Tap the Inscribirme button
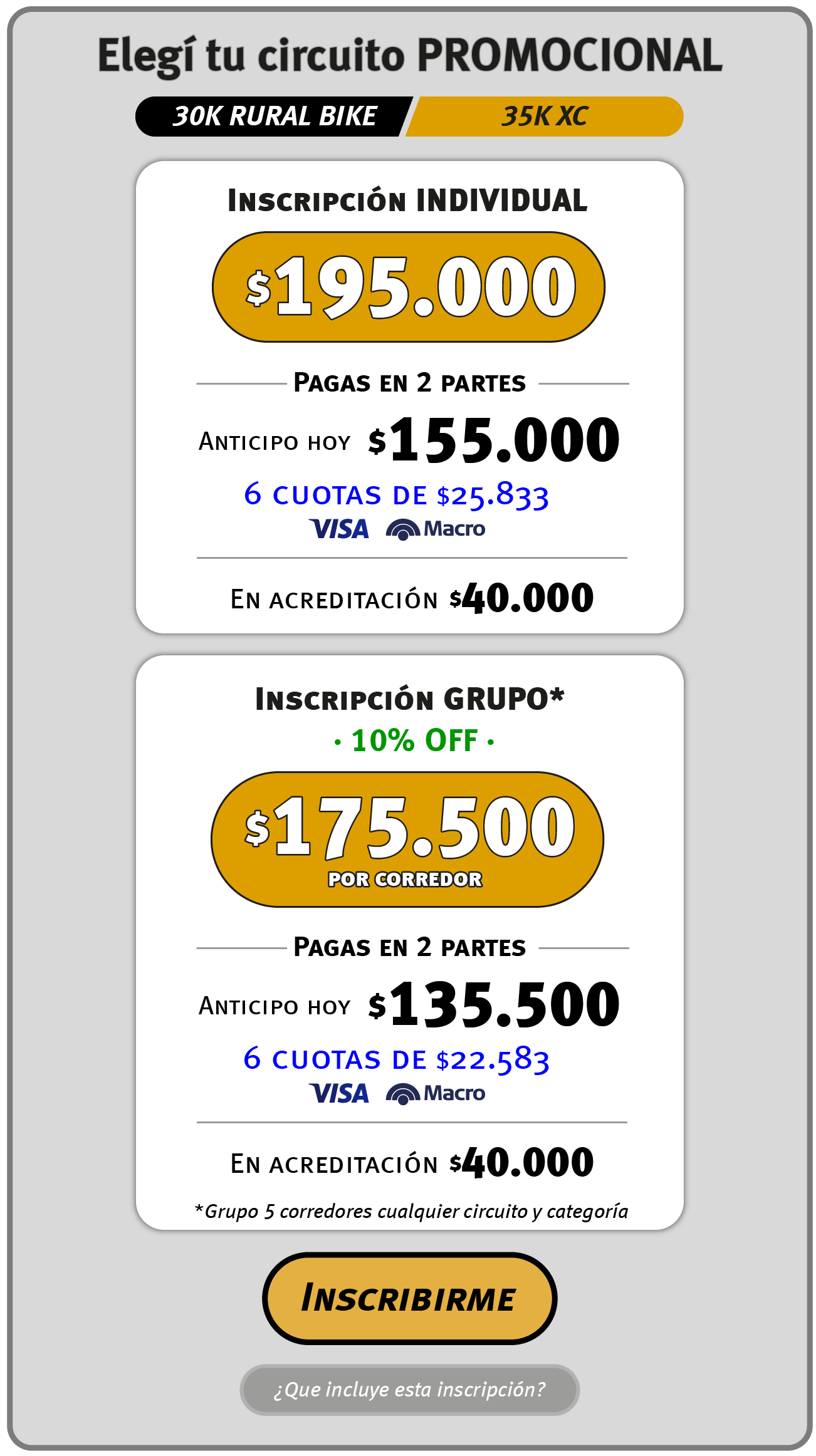 click(x=409, y=1298)
